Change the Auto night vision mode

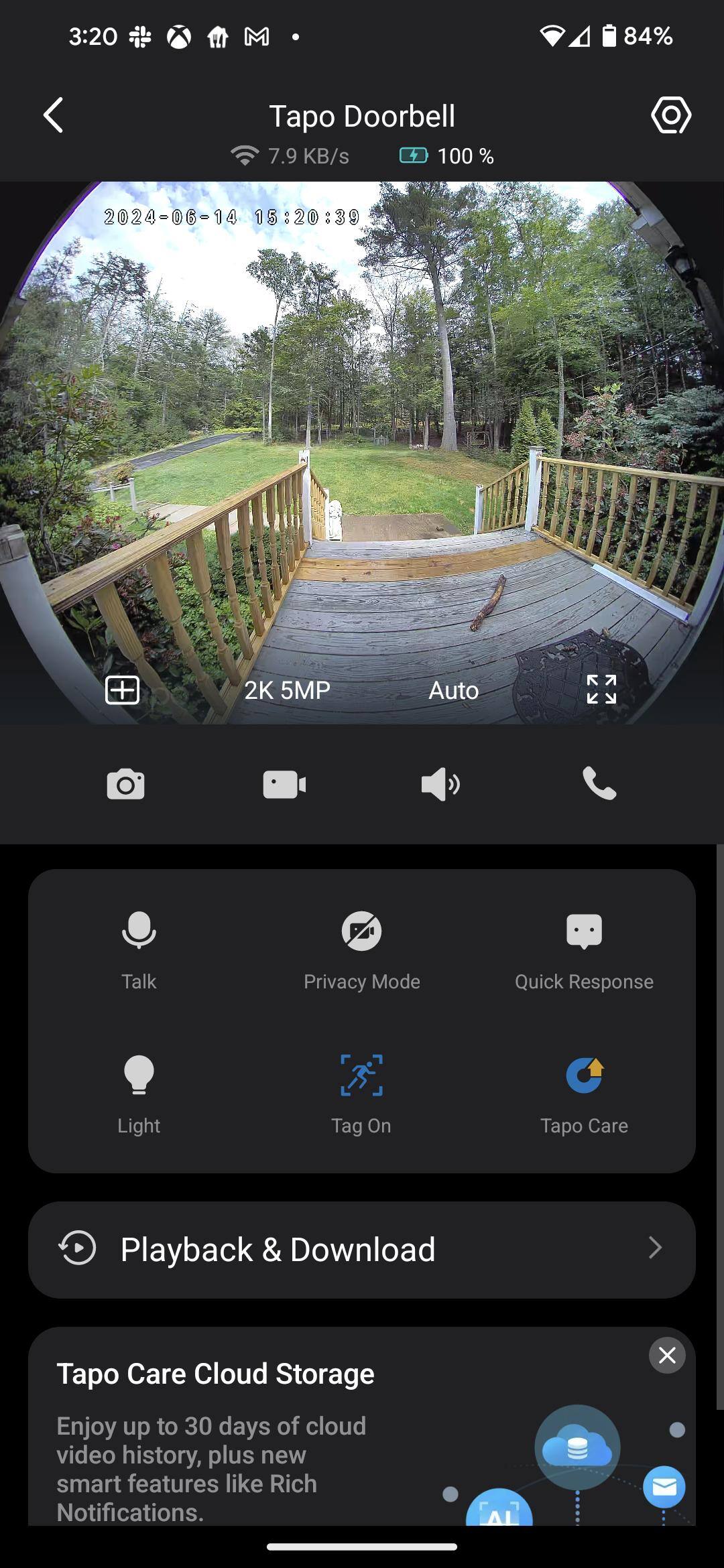tap(453, 690)
